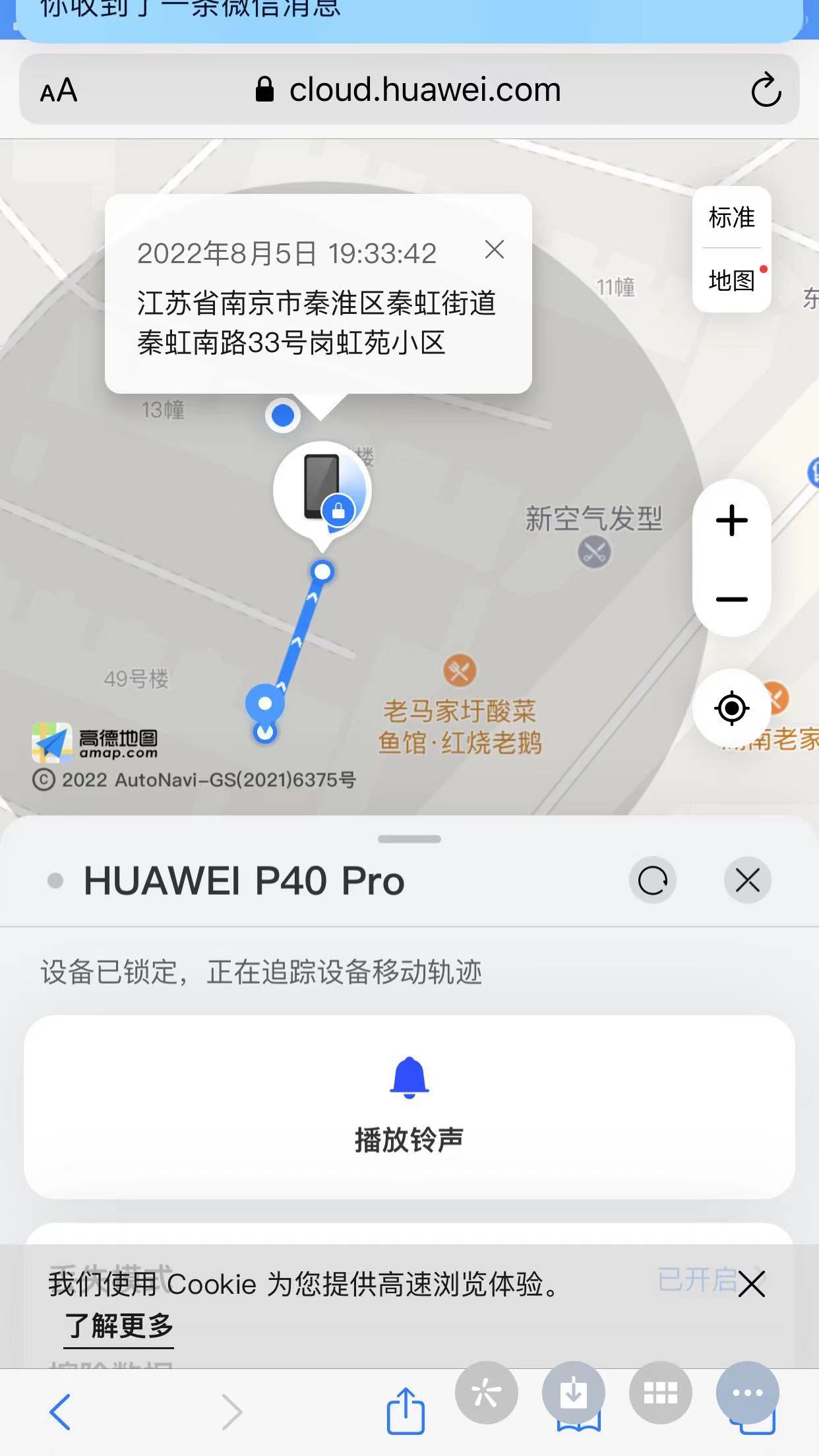Zoom in the map with plus
Viewport: 819px width, 1456px height.
[731, 520]
